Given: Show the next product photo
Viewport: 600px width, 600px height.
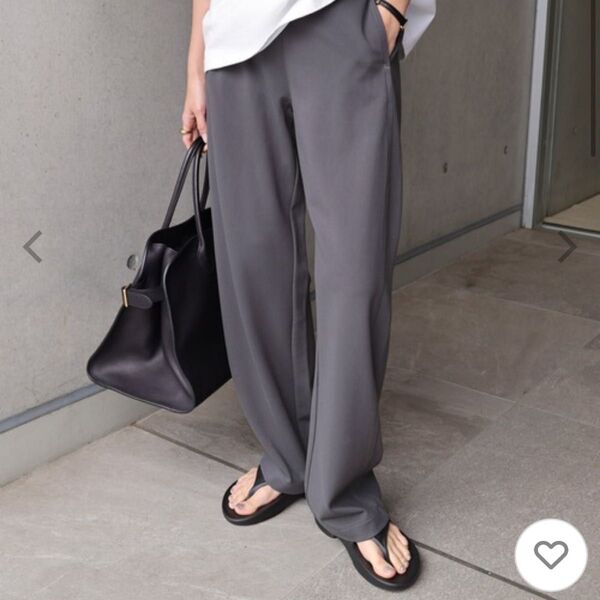Looking at the screenshot, I should click(x=567, y=246).
